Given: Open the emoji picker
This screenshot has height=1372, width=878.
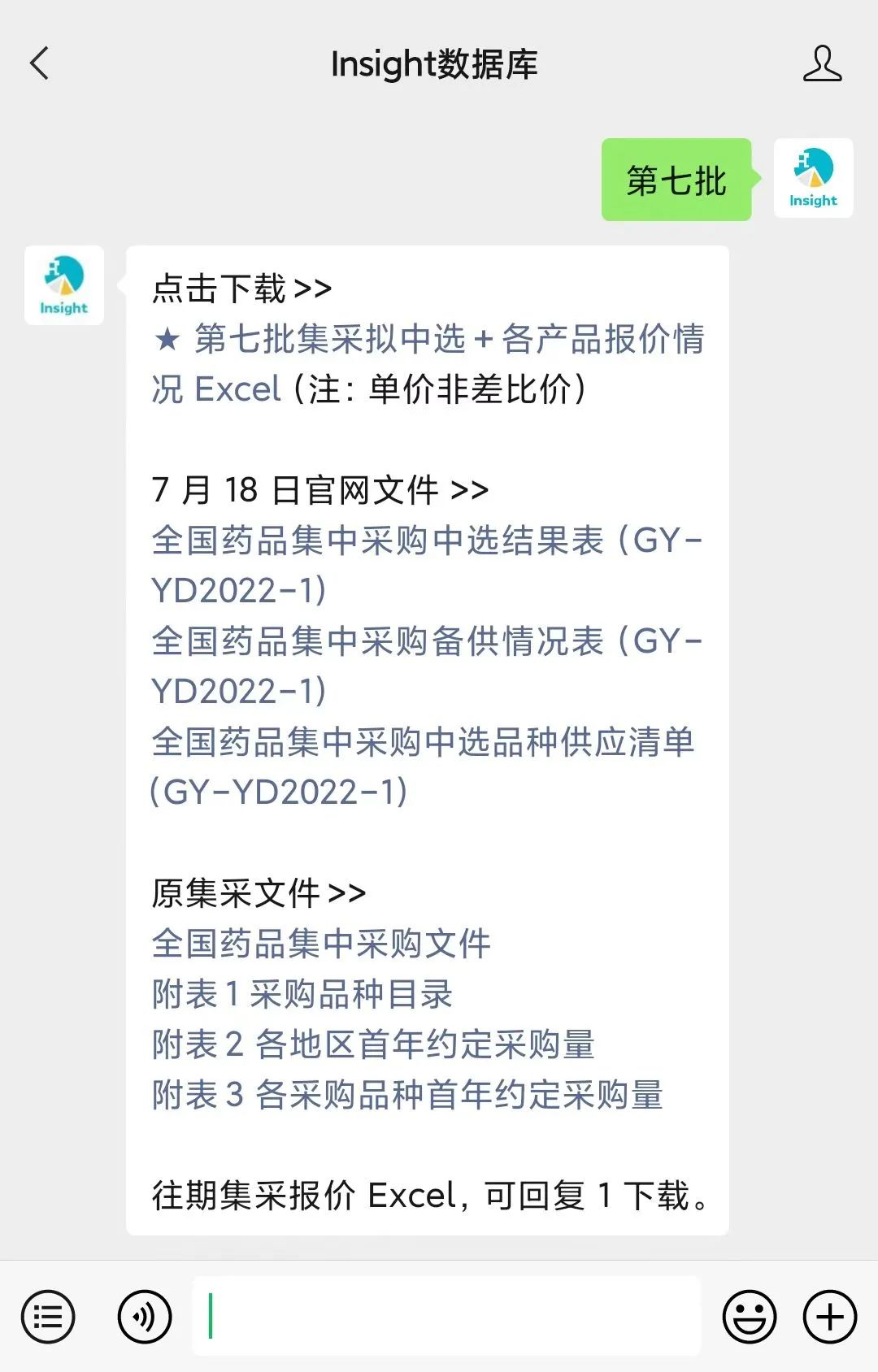Looking at the screenshot, I should coord(749,1316).
